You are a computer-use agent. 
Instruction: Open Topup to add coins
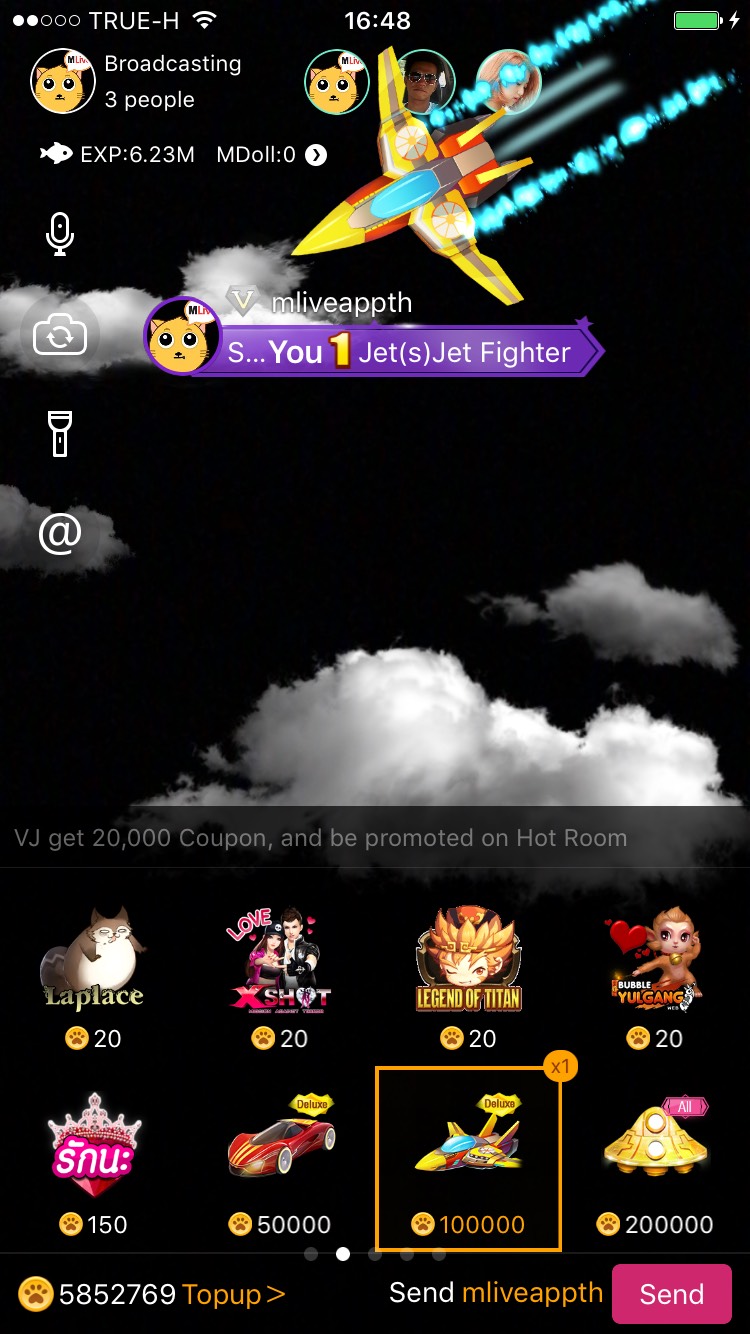click(x=234, y=1294)
